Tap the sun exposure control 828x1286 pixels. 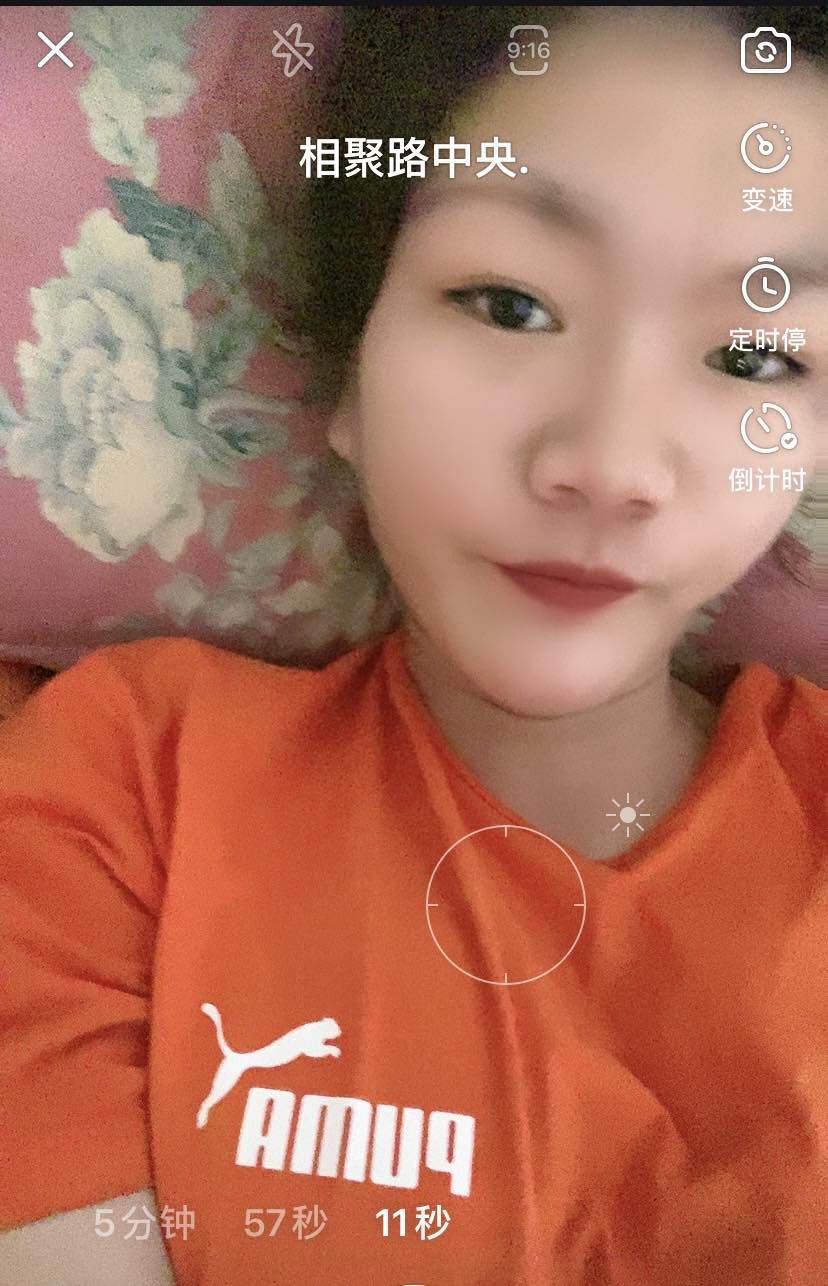click(628, 816)
